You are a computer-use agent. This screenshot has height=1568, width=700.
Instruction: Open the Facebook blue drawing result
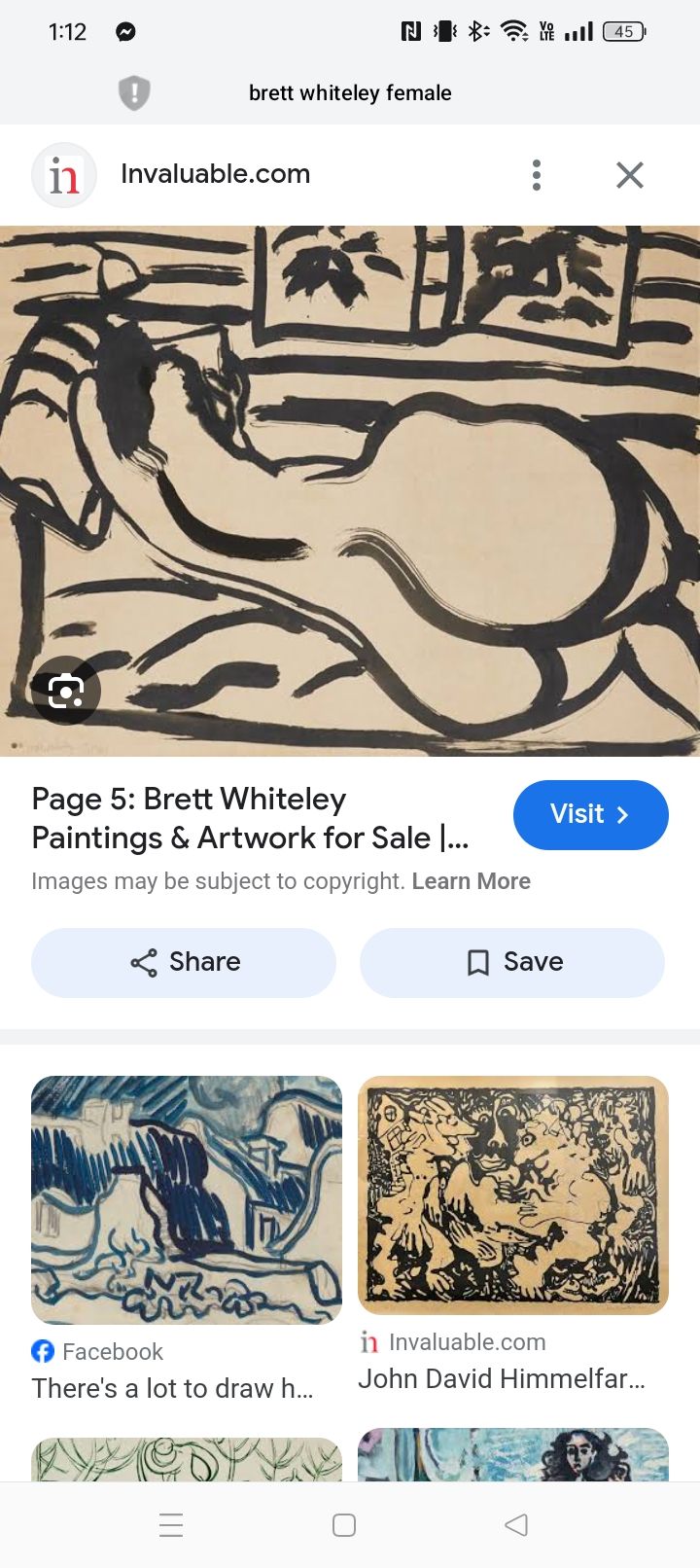[187, 1199]
